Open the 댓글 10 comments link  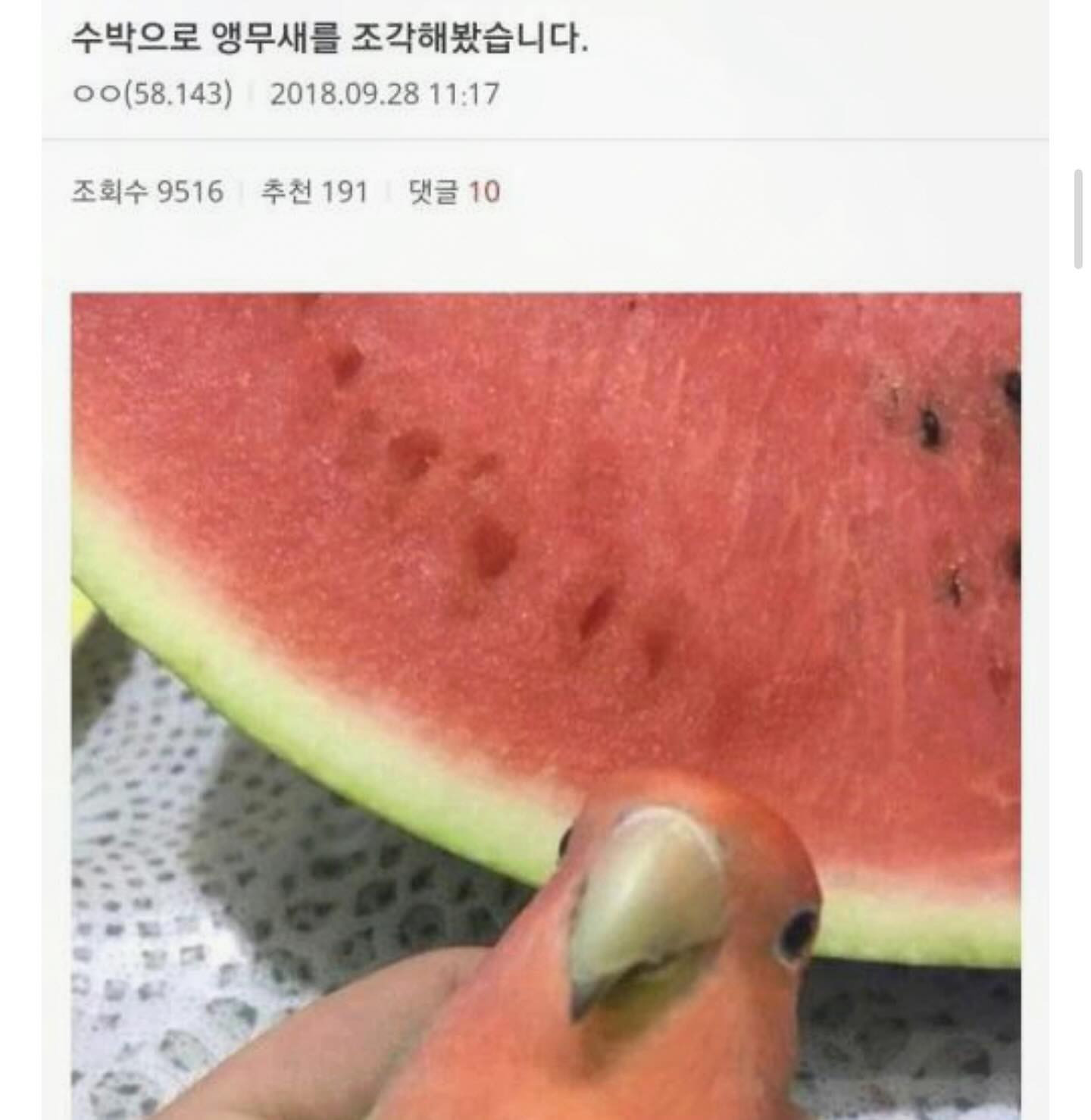(x=455, y=192)
